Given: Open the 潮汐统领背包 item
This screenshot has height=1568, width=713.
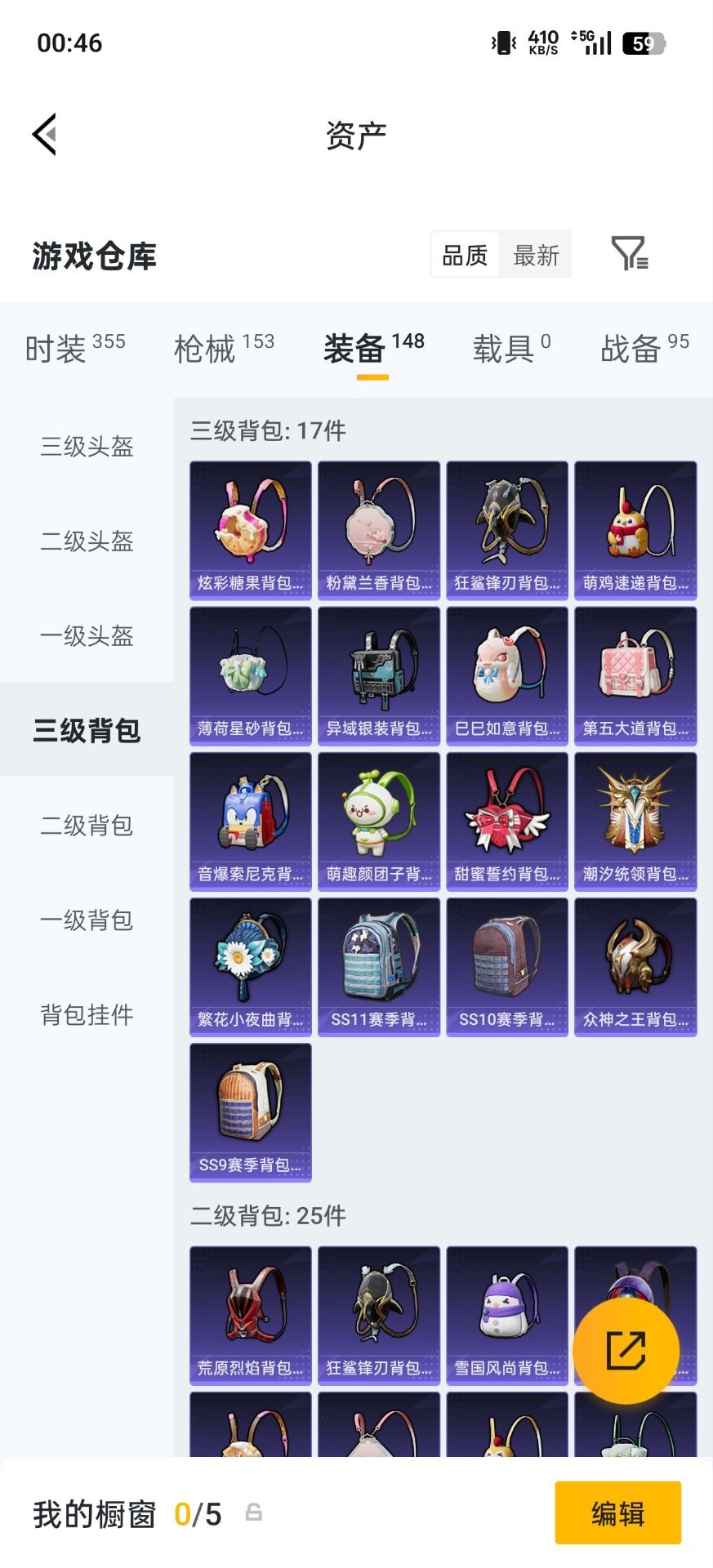Looking at the screenshot, I should click(635, 822).
